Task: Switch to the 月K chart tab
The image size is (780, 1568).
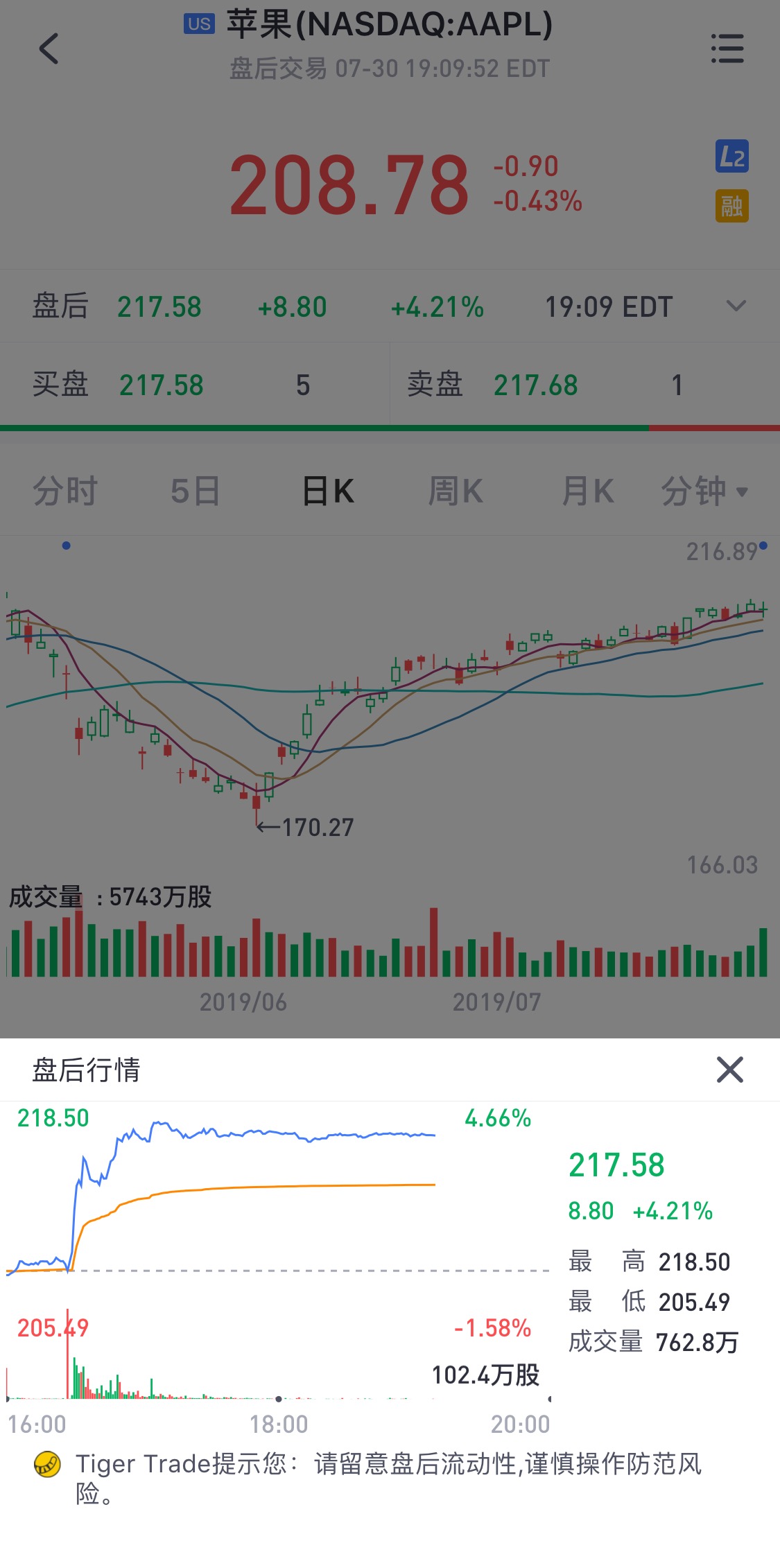Action: coord(587,491)
